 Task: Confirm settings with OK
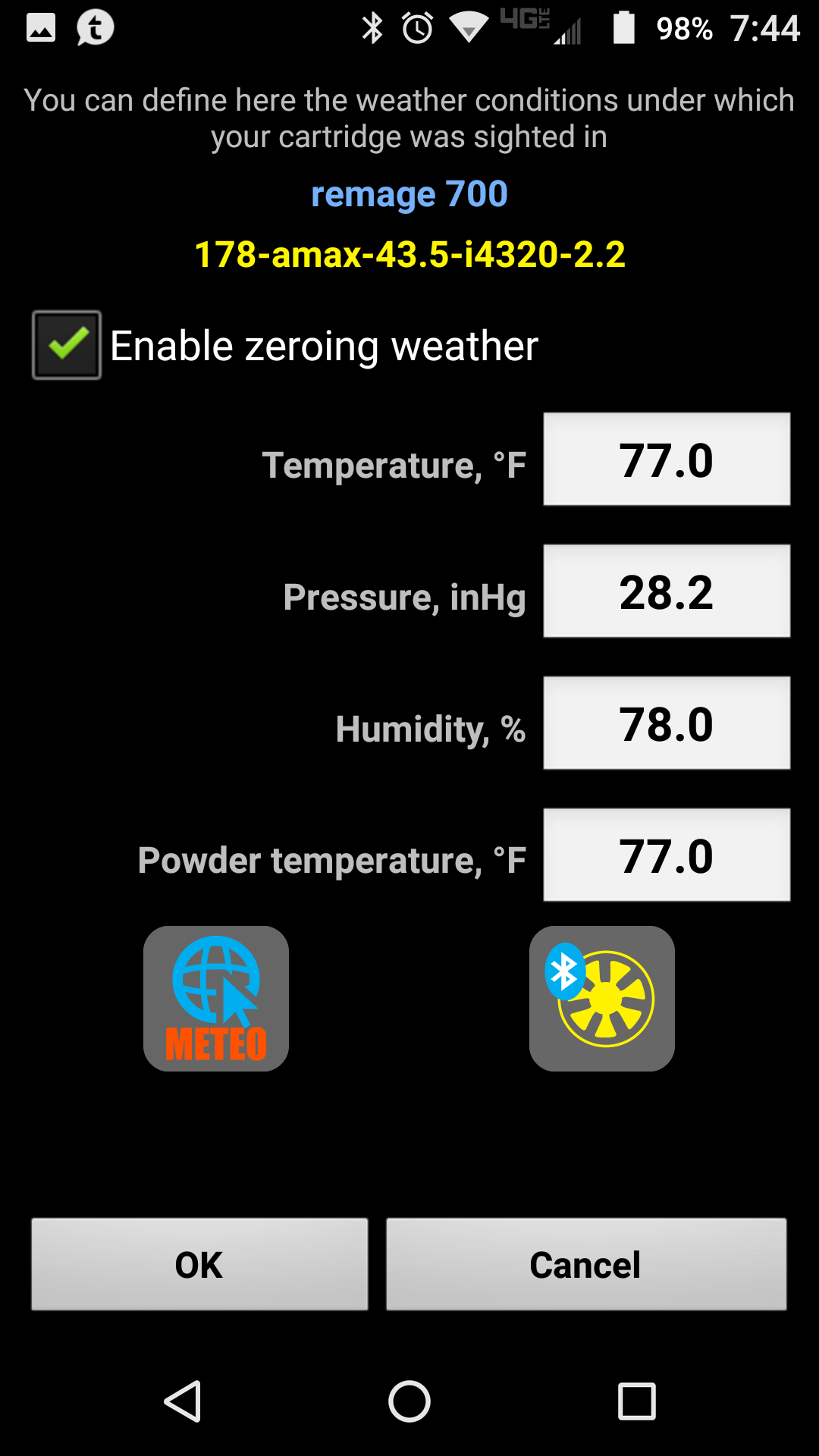tap(199, 1264)
